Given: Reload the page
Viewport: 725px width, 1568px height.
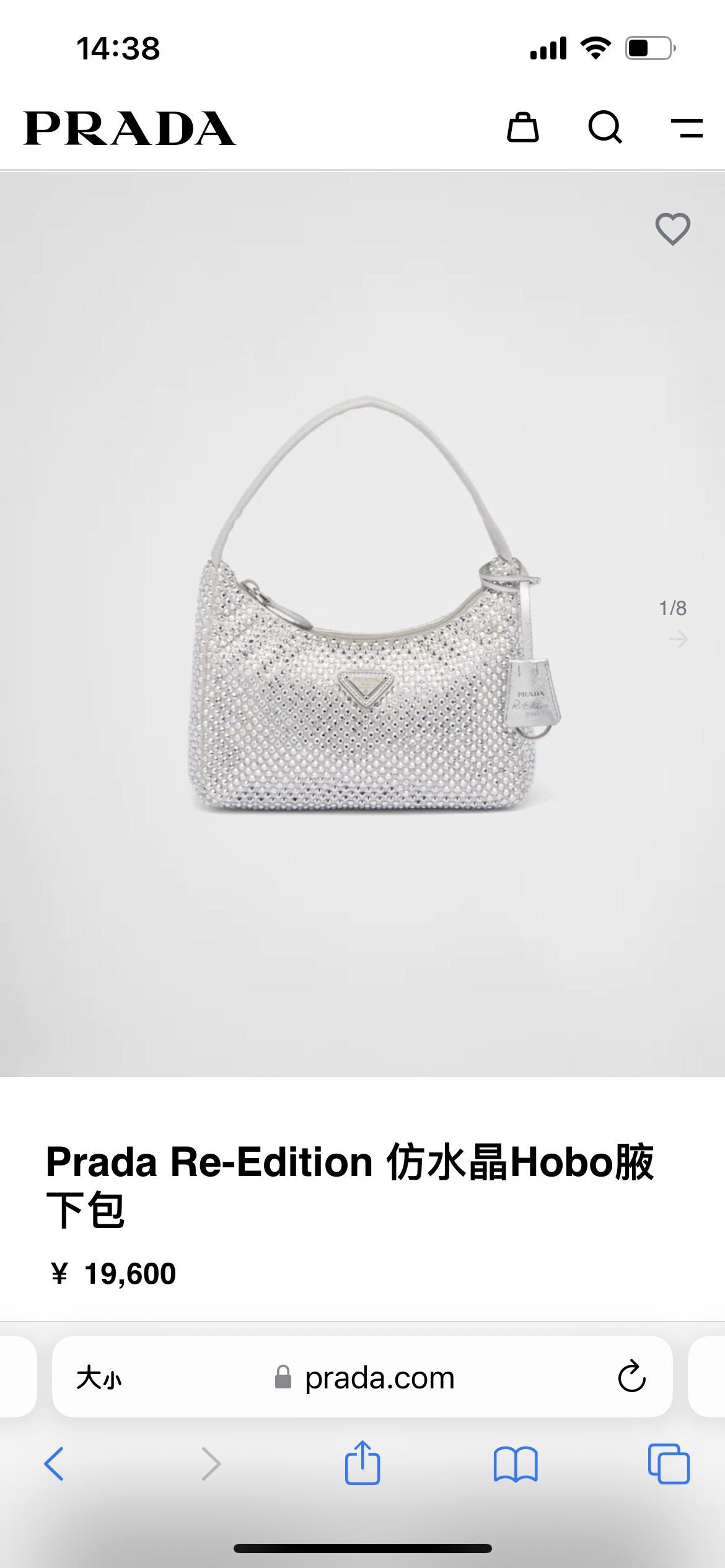Looking at the screenshot, I should [x=631, y=1377].
